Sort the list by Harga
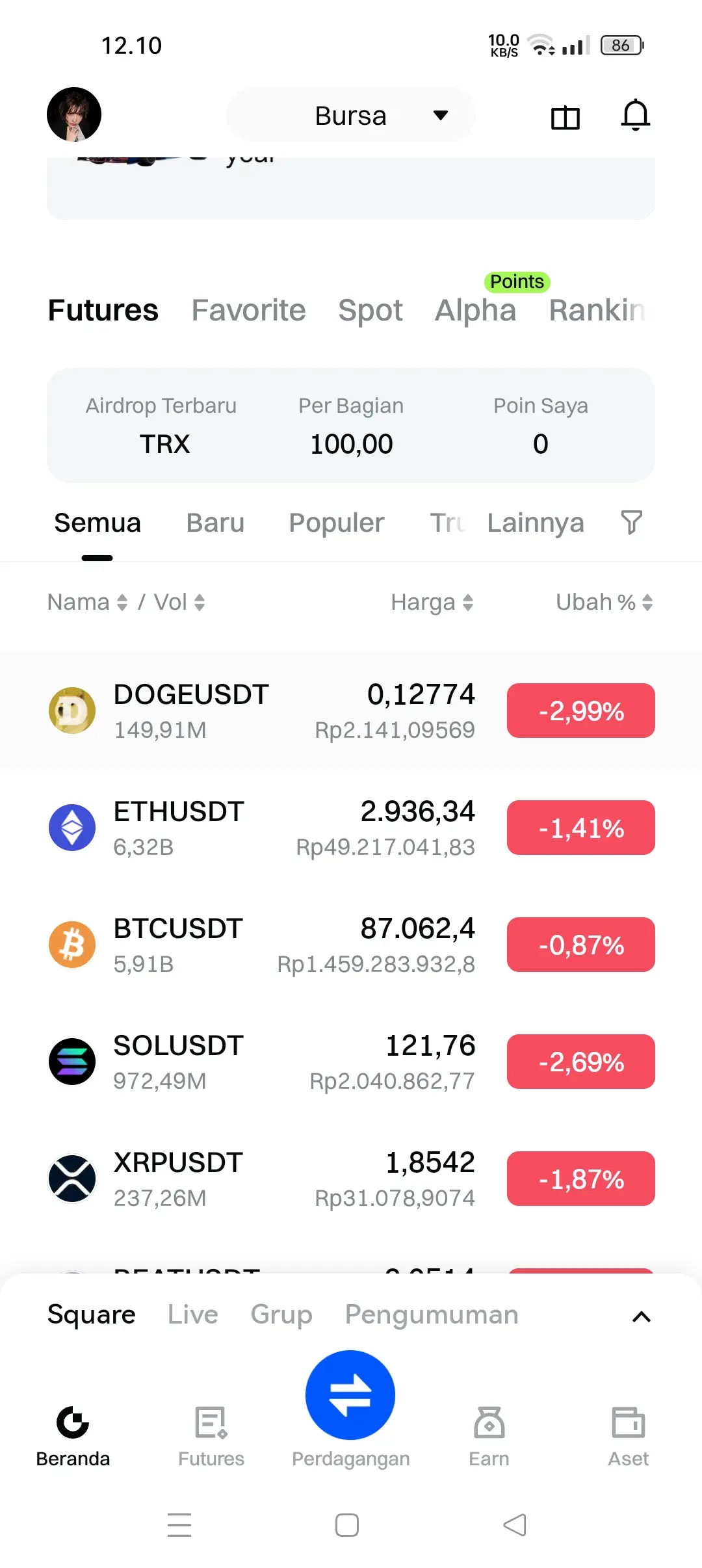The height and width of the screenshot is (1568, 702). coord(432,602)
